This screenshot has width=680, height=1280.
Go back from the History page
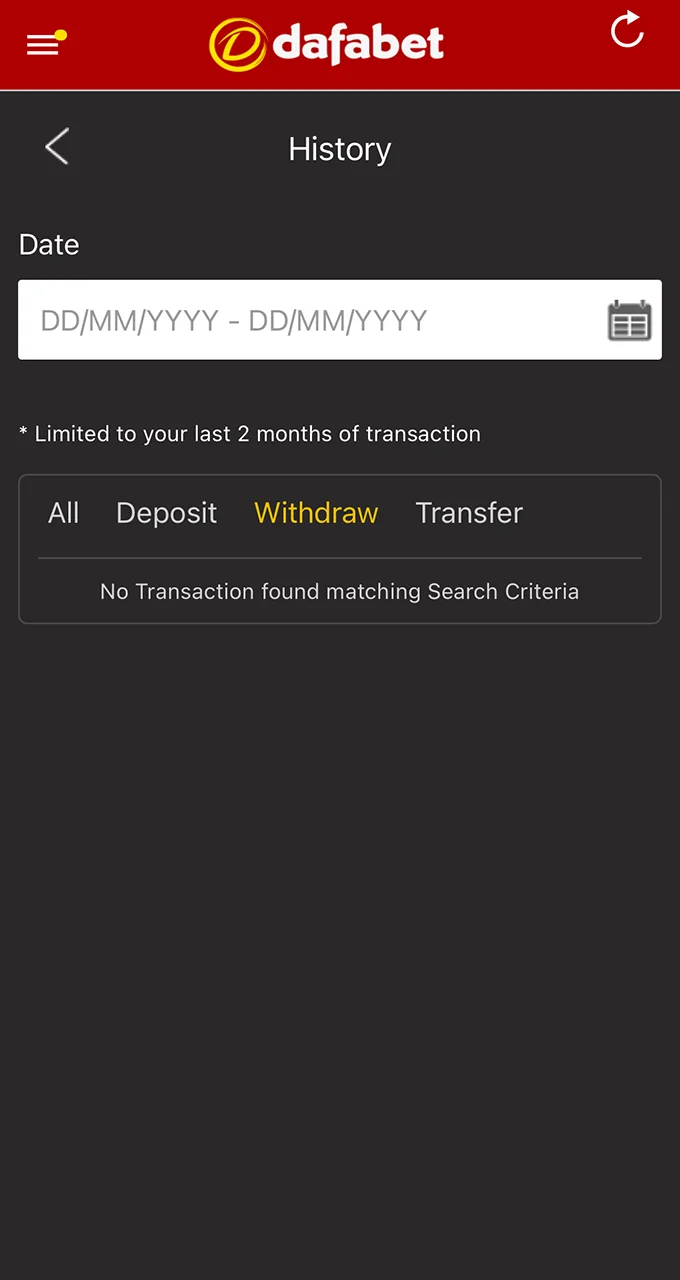[57, 147]
